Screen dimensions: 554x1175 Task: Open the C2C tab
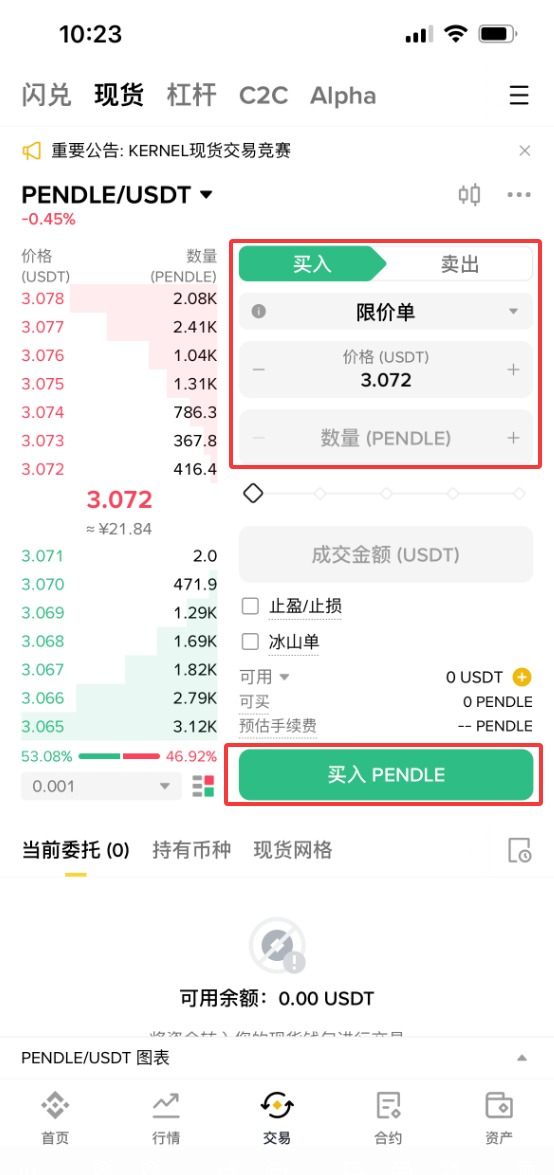click(263, 95)
